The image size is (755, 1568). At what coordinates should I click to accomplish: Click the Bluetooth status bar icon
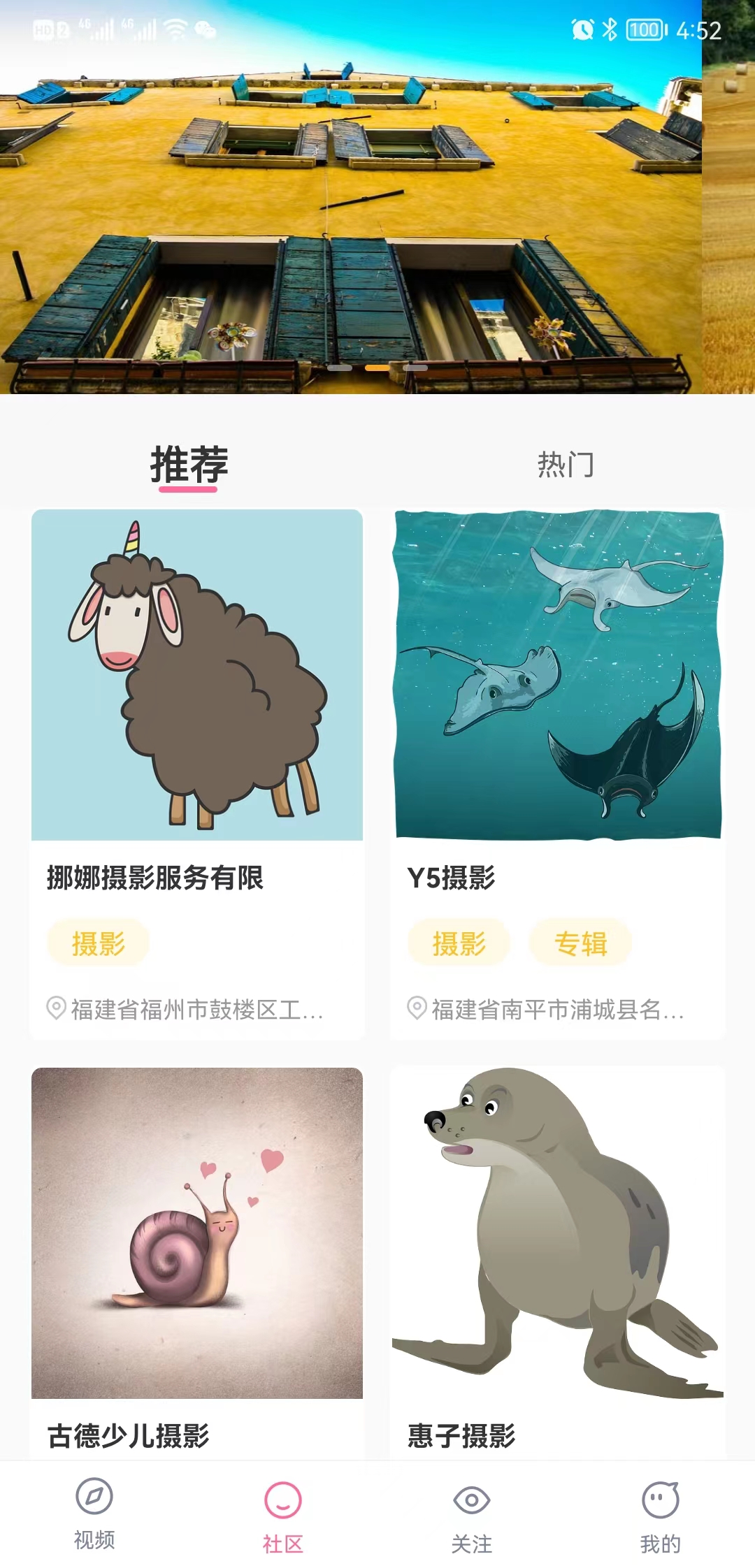point(610,30)
